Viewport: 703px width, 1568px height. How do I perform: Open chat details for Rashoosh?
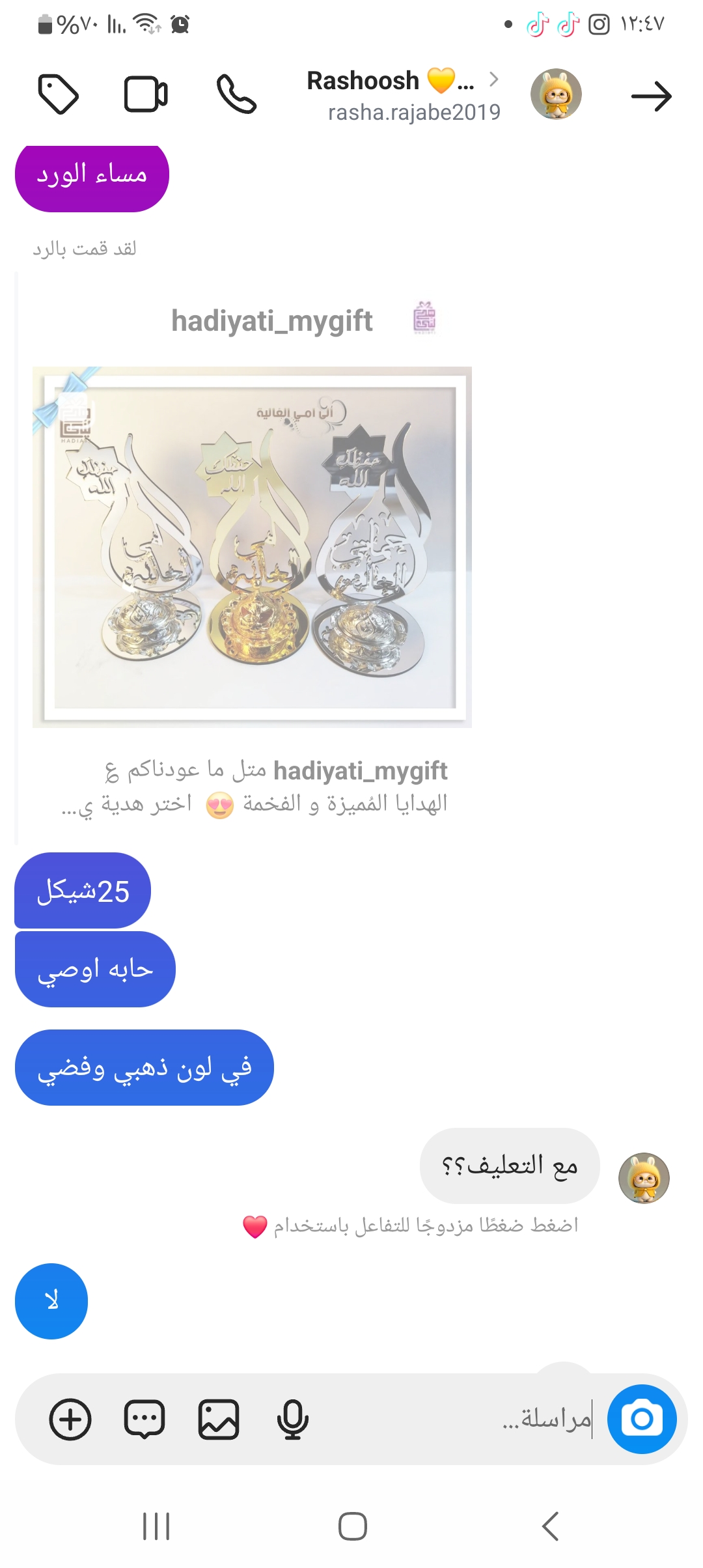pyautogui.click(x=404, y=95)
